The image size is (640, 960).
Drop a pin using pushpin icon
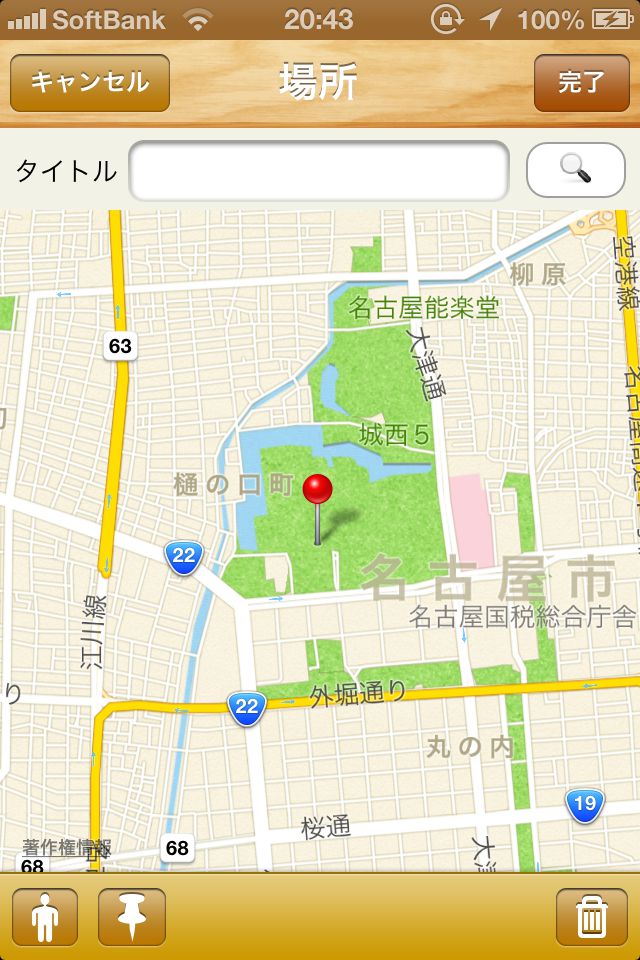[132, 916]
